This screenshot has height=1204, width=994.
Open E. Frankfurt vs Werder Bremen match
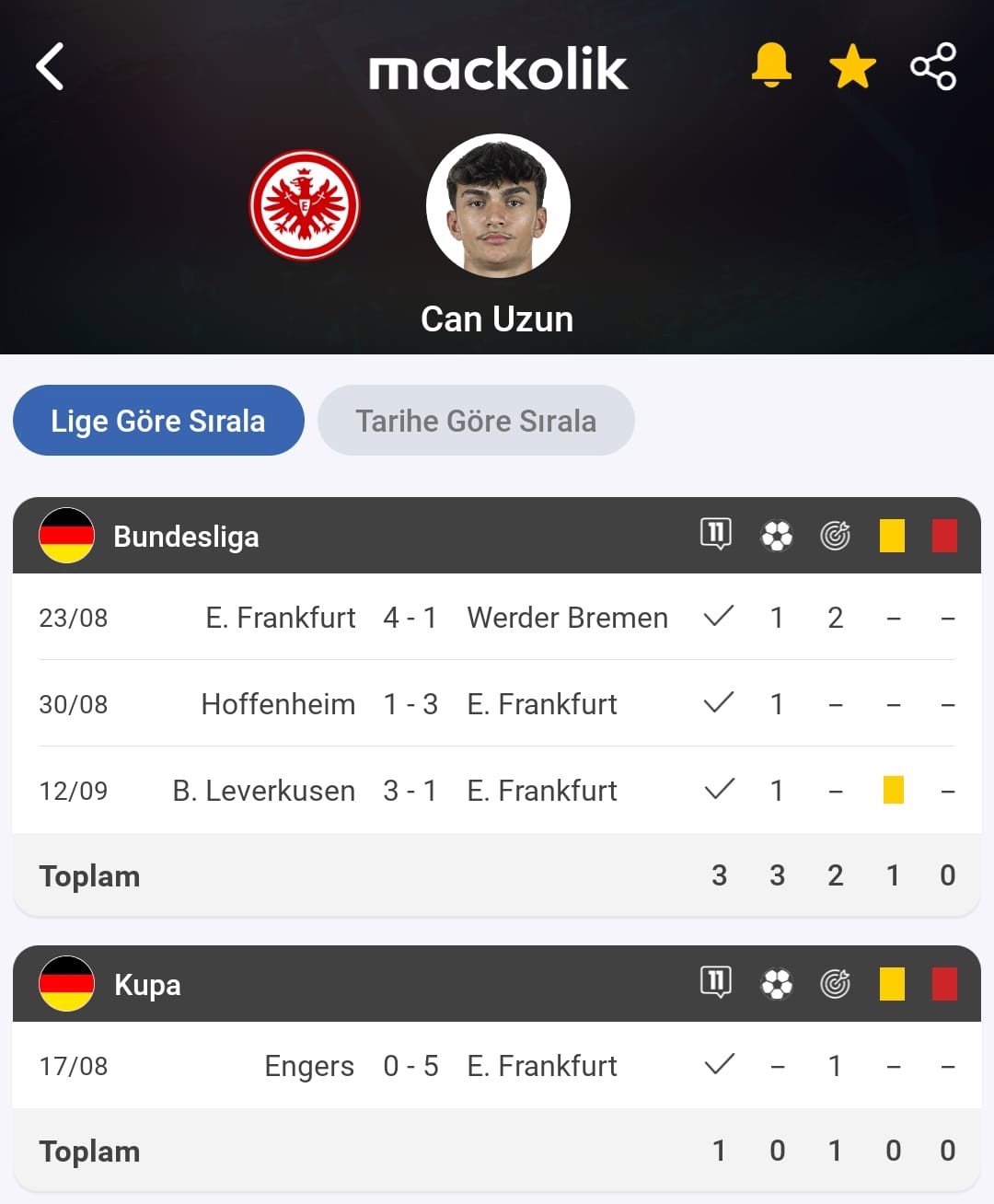(410, 618)
